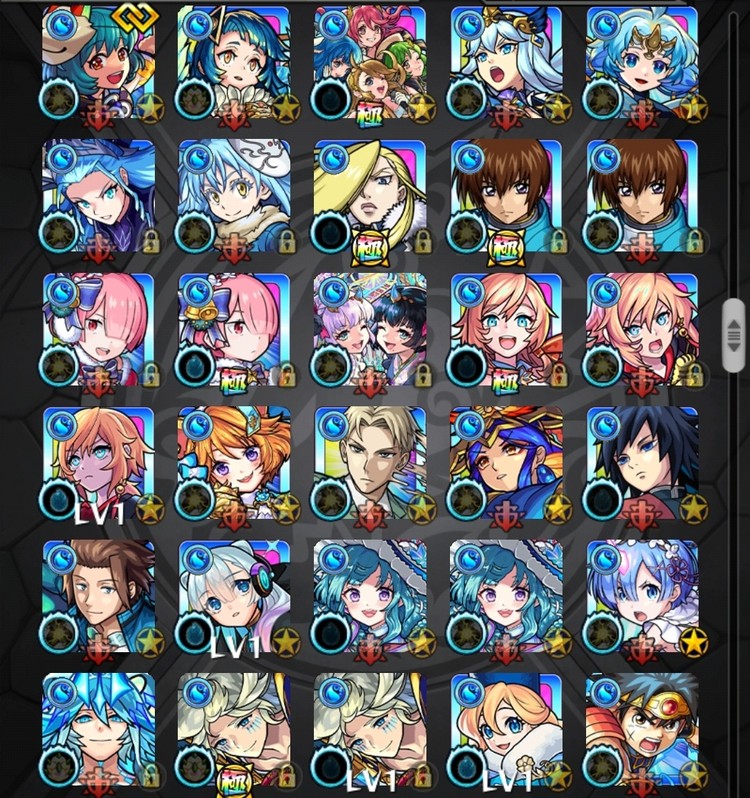The image size is (750, 798).
Task: Select the duo tile with lavender and black-haired girls
Action: click(x=371, y=329)
